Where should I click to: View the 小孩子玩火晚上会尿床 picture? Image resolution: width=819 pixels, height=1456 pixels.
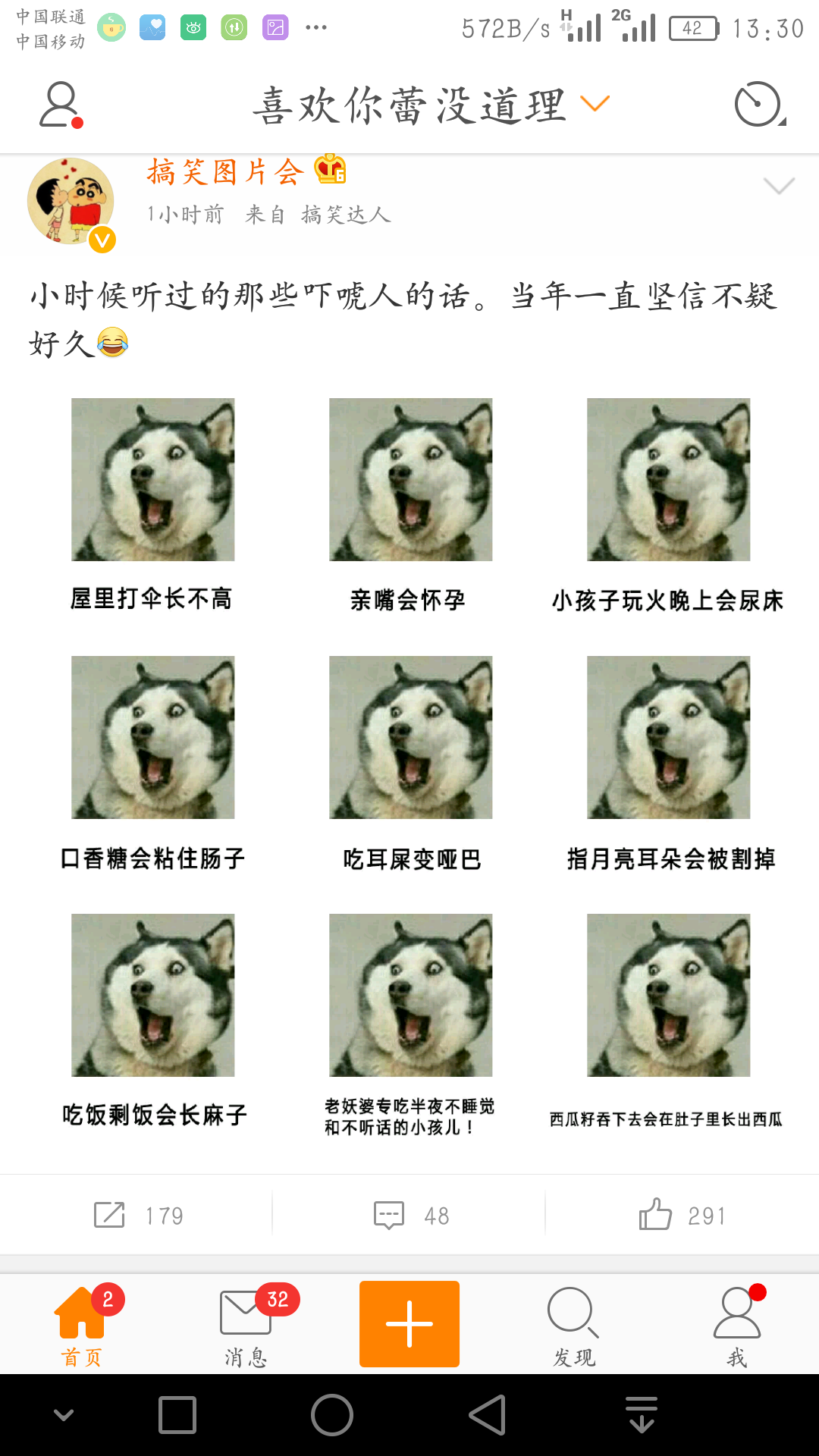(x=669, y=479)
